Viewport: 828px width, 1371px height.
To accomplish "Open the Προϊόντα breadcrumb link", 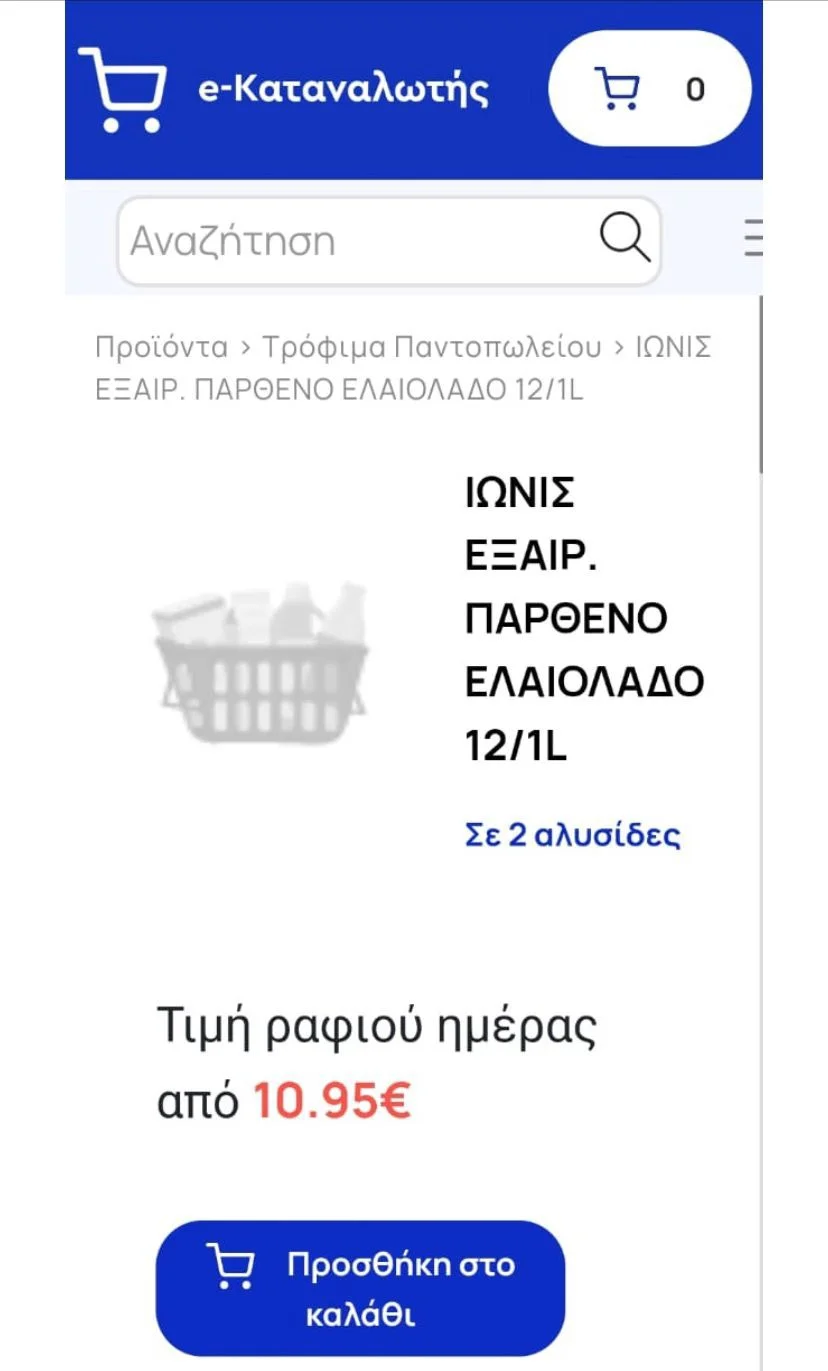I will 161,348.
